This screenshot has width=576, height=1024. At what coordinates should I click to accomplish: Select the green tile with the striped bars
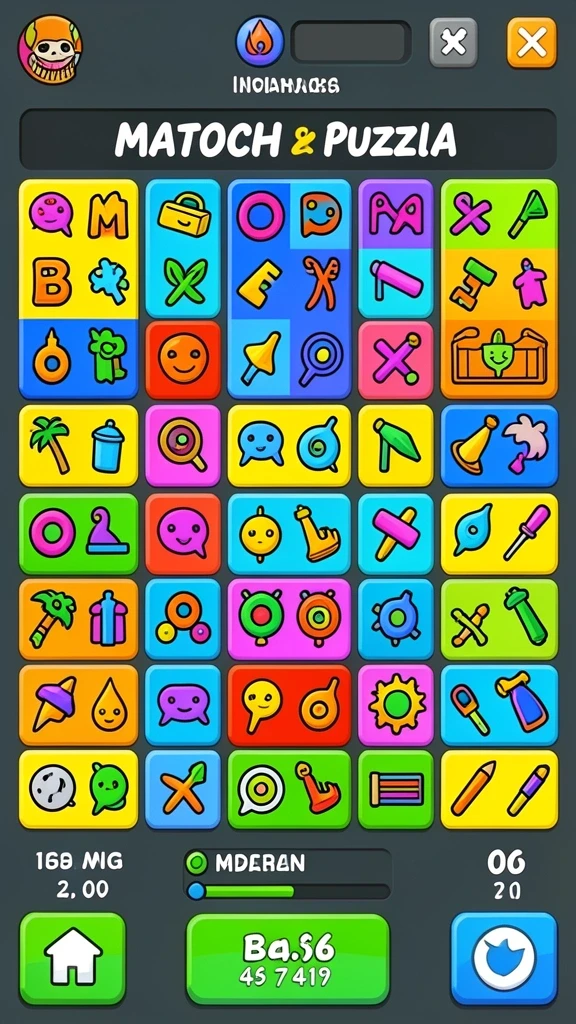(396, 789)
